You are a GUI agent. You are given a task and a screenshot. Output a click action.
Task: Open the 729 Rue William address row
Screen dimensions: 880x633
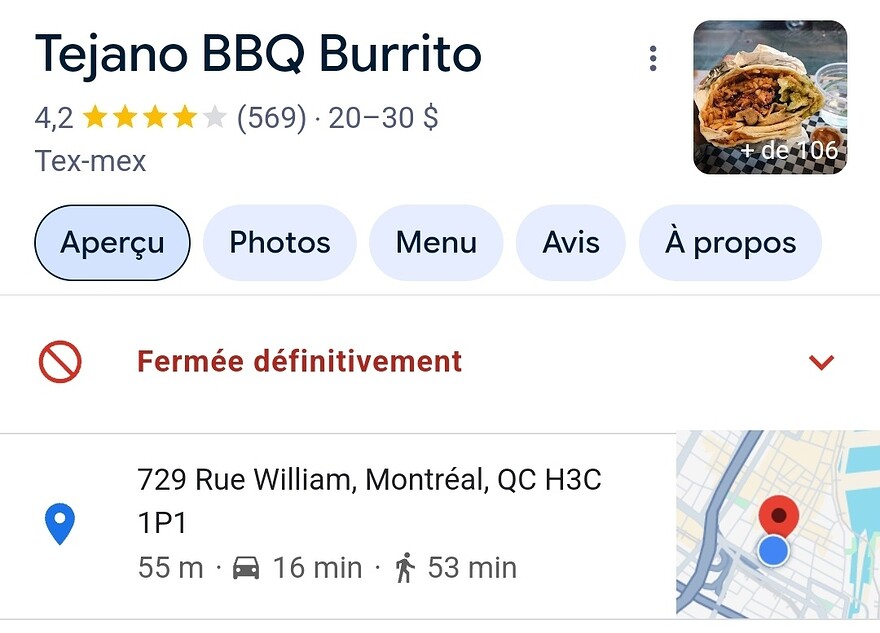coord(369,501)
